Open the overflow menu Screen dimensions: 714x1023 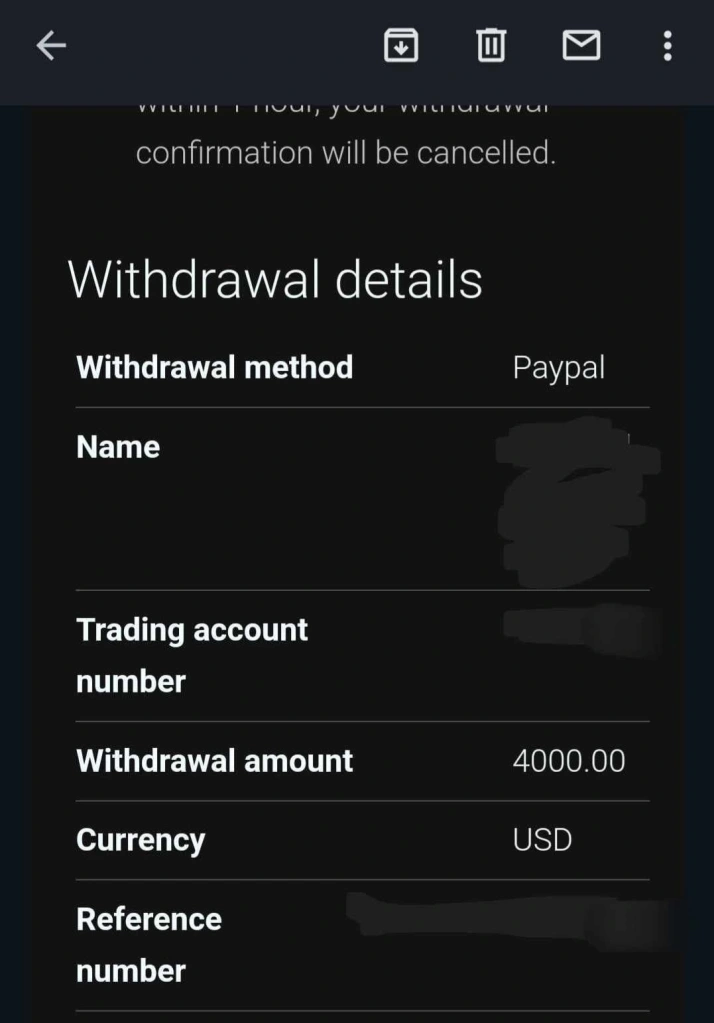coord(667,45)
